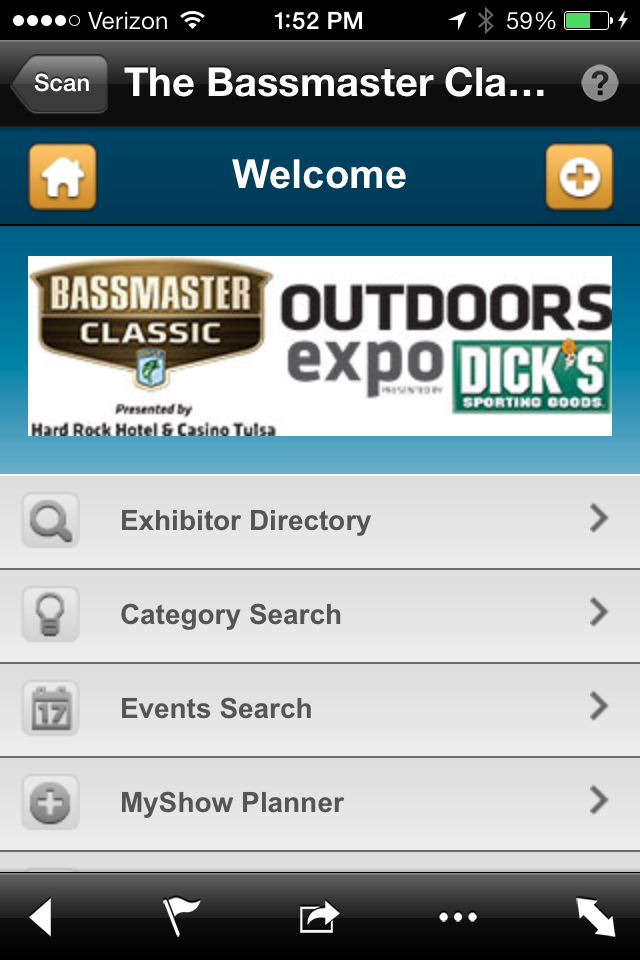Go back to Scan screen
Viewport: 640px width, 960px height.
coord(59,83)
